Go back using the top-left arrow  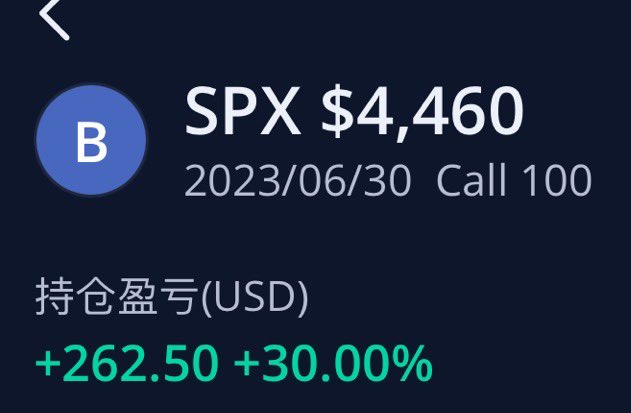coord(54,17)
